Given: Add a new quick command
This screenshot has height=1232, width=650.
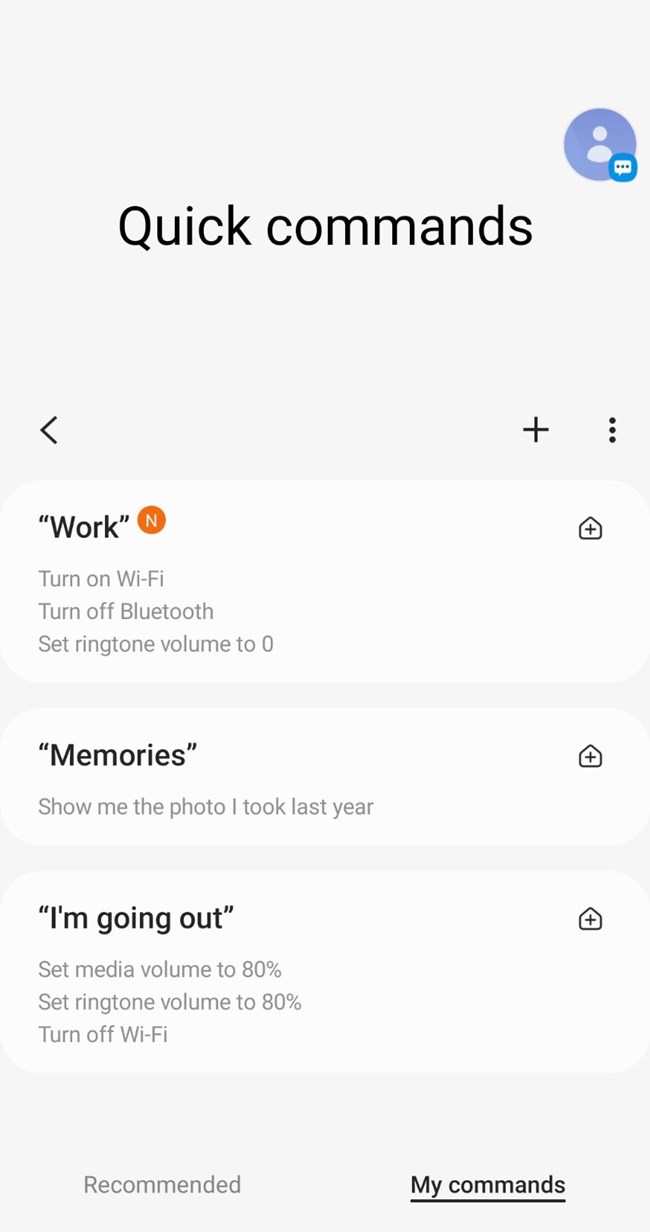Looking at the screenshot, I should (x=536, y=430).
